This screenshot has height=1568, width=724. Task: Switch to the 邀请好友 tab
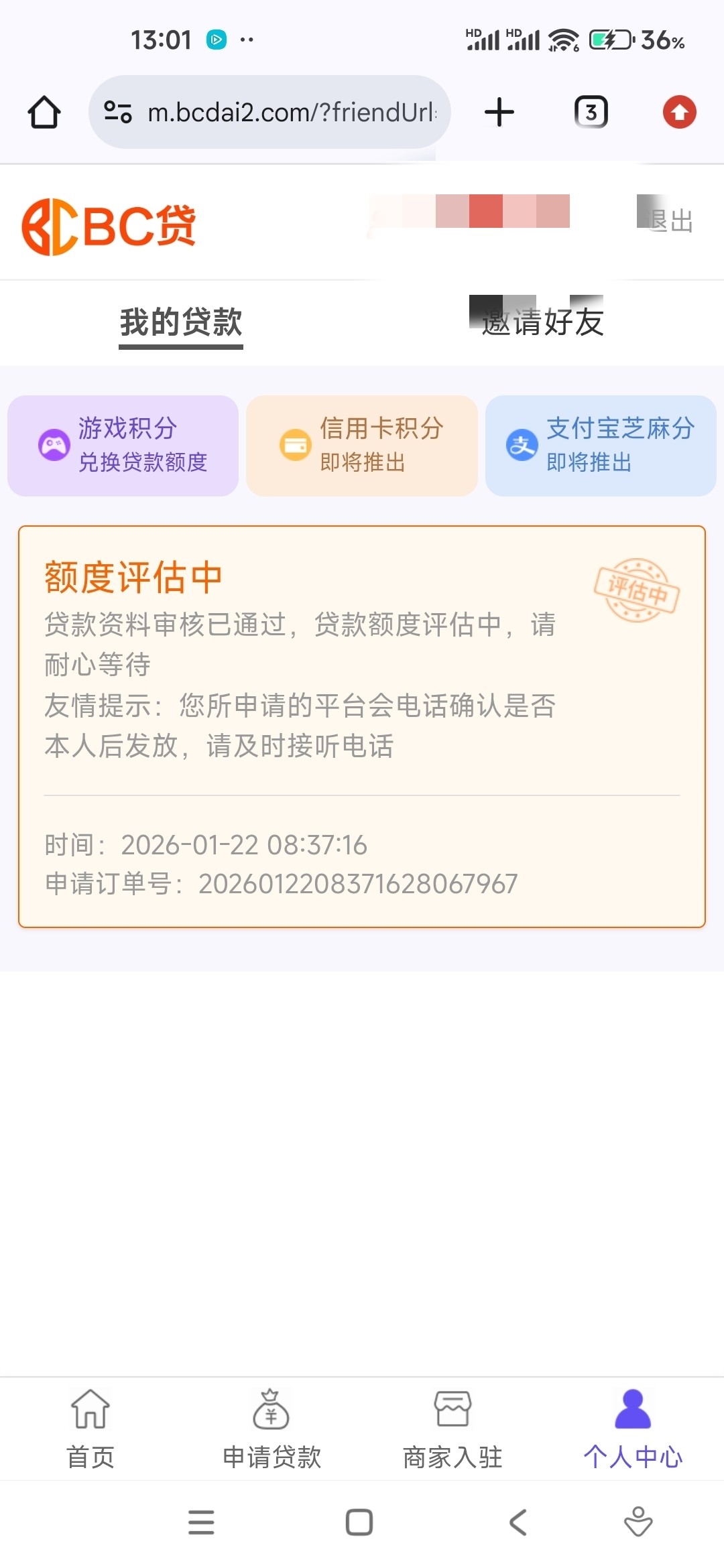pos(542,322)
